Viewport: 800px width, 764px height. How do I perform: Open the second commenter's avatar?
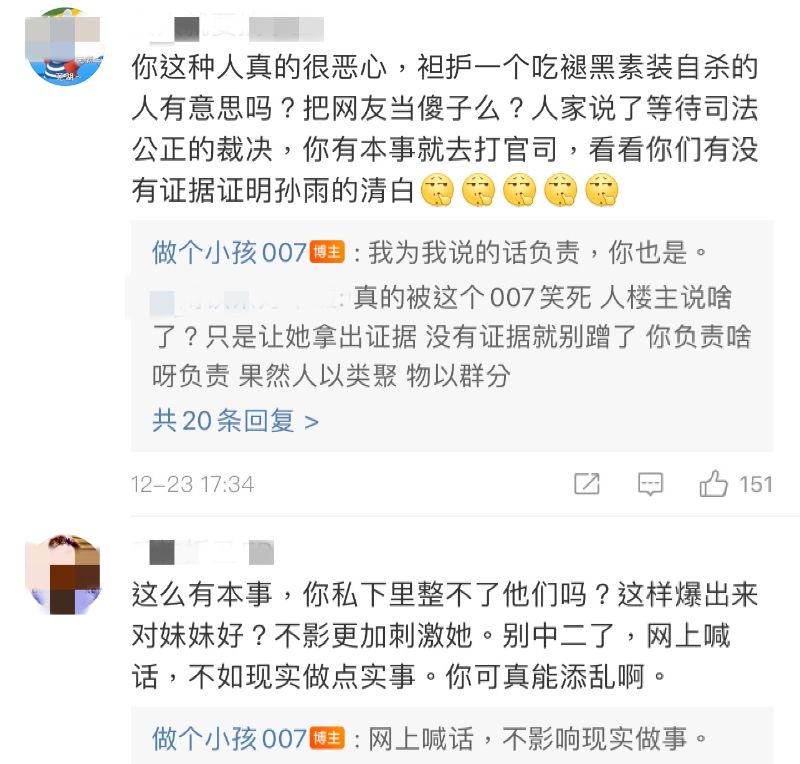[x=63, y=573]
